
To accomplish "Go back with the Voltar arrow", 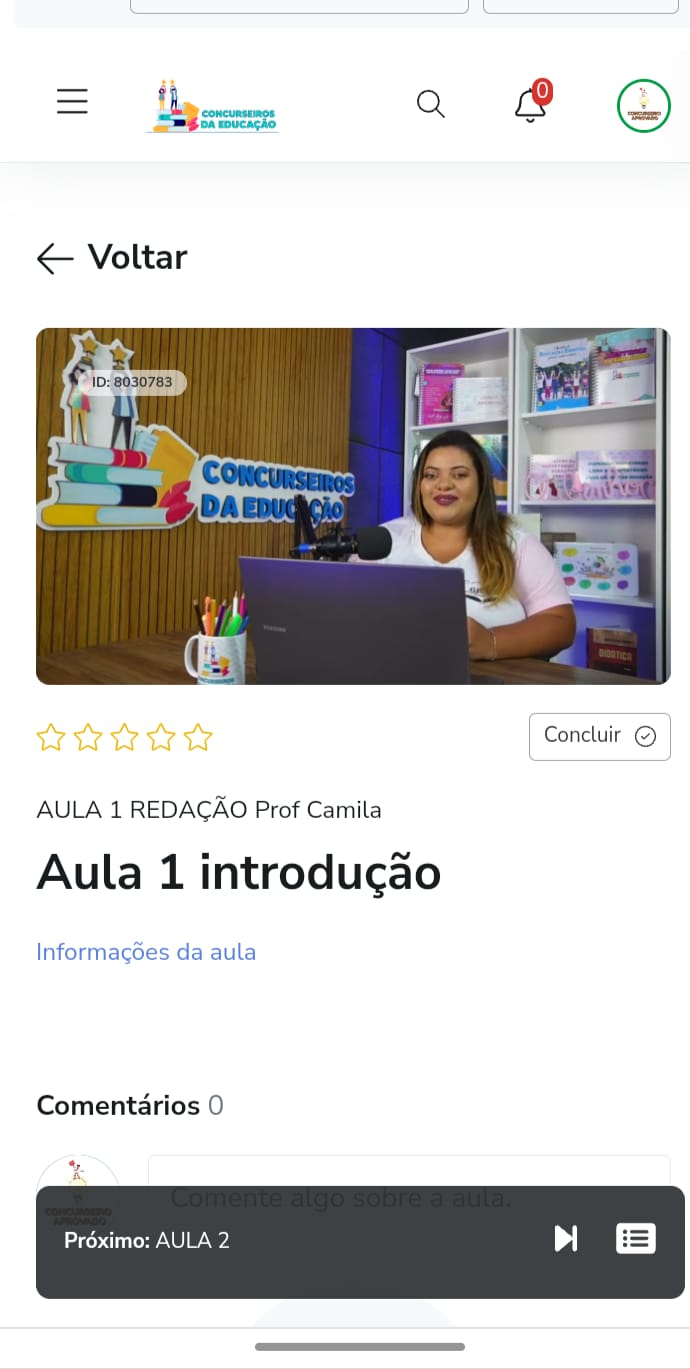I will point(56,258).
